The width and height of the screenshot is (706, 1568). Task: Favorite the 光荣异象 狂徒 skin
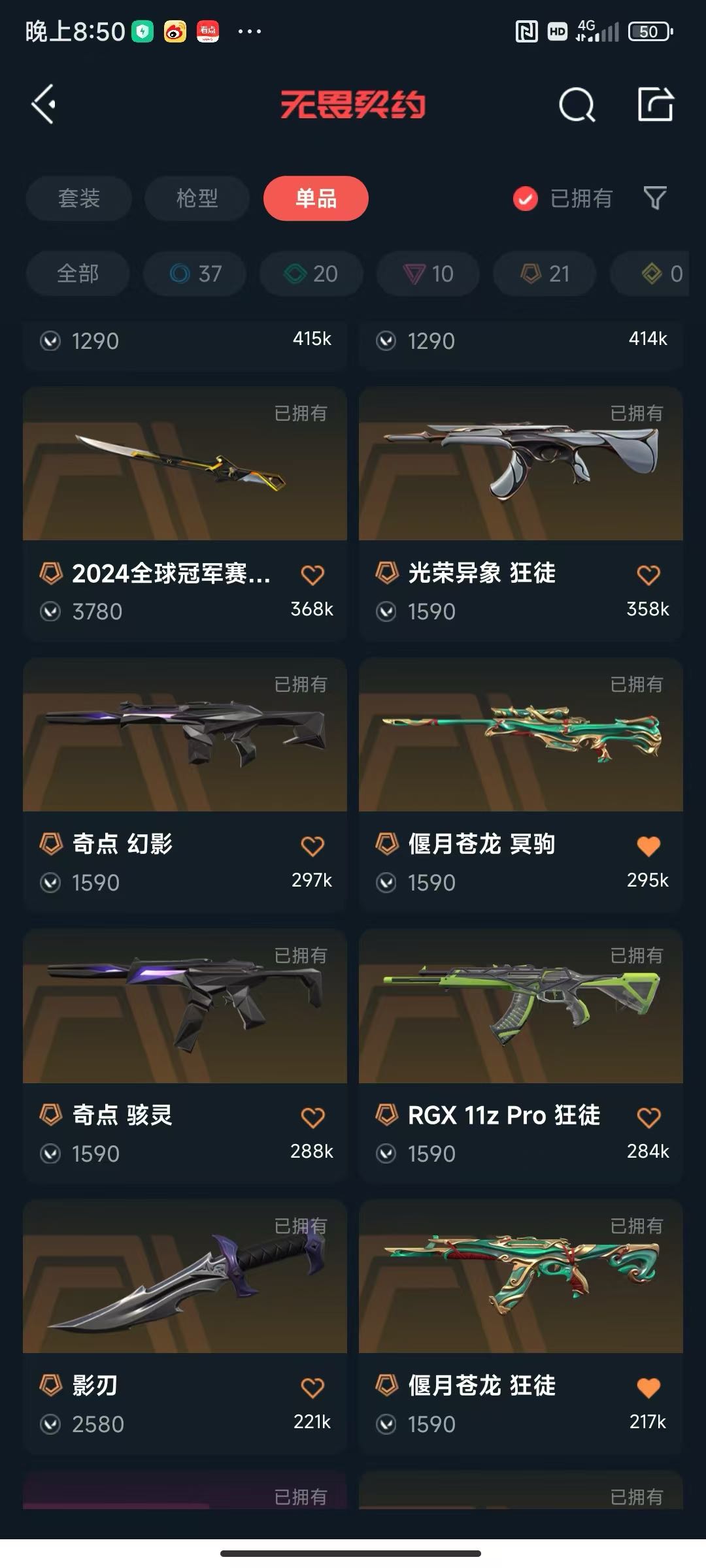tap(648, 575)
